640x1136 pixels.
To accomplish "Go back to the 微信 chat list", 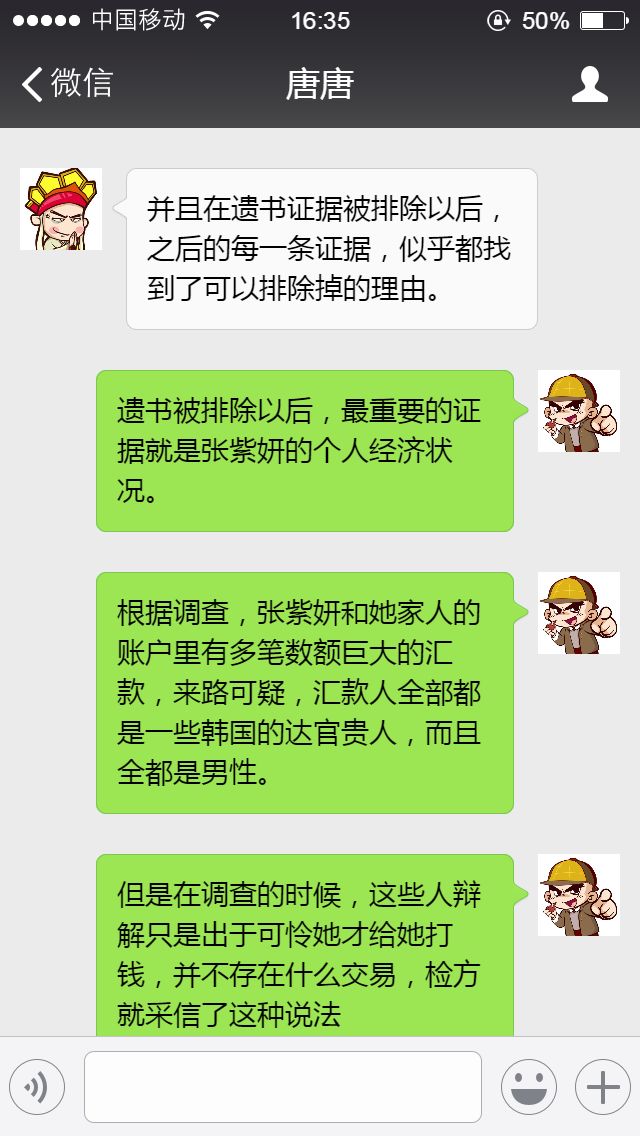I will (67, 84).
